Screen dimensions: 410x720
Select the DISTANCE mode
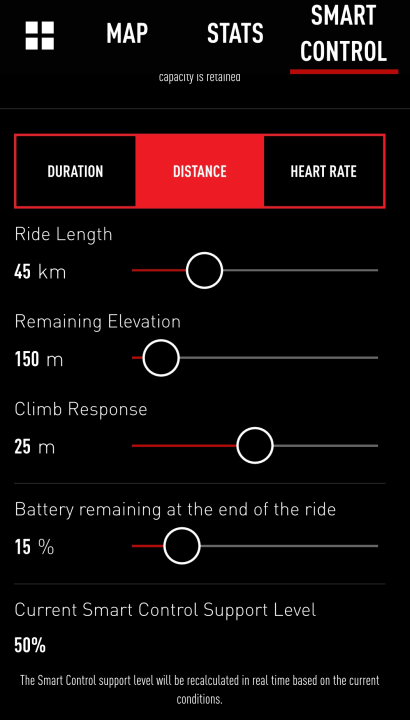200,171
